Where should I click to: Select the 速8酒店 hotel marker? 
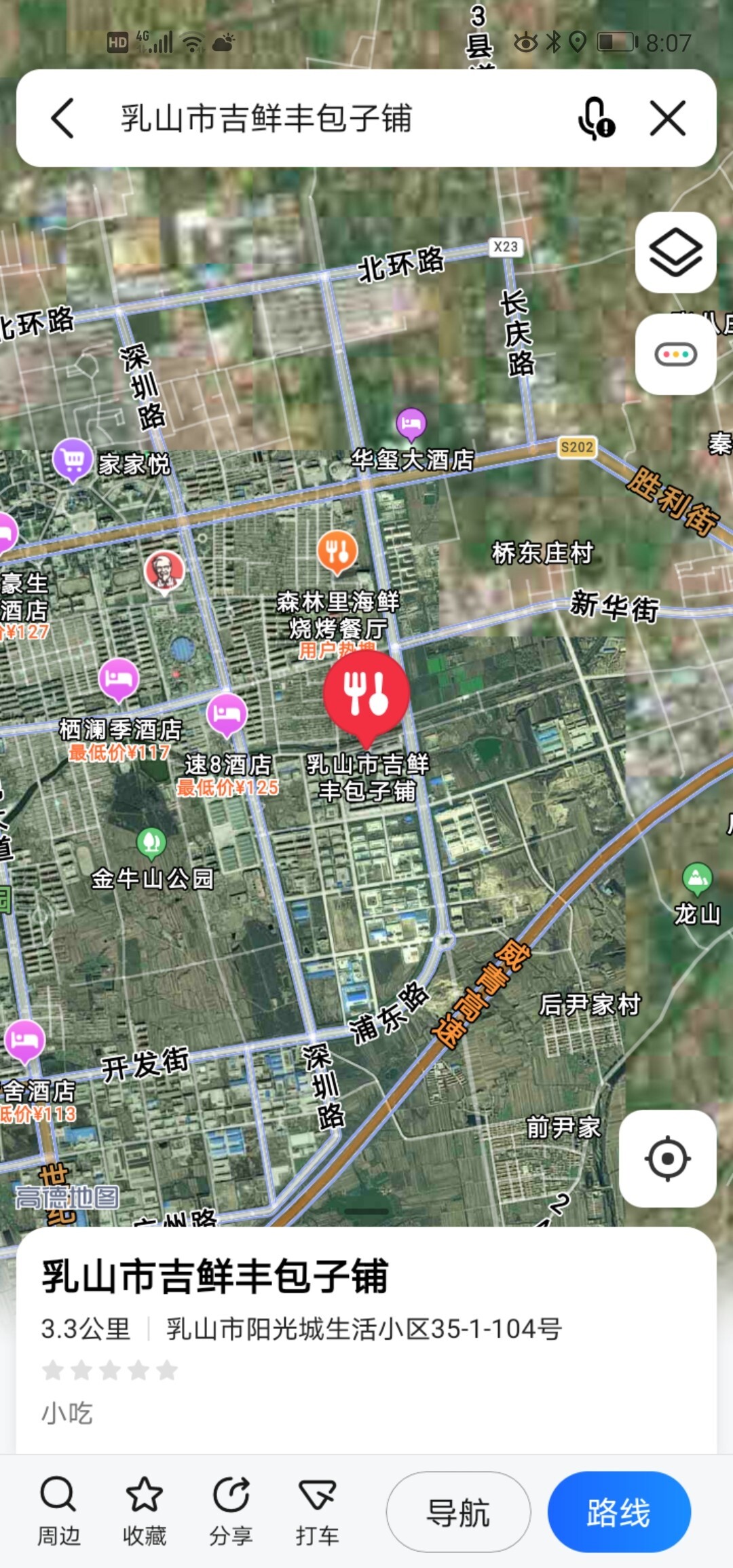coord(227,715)
